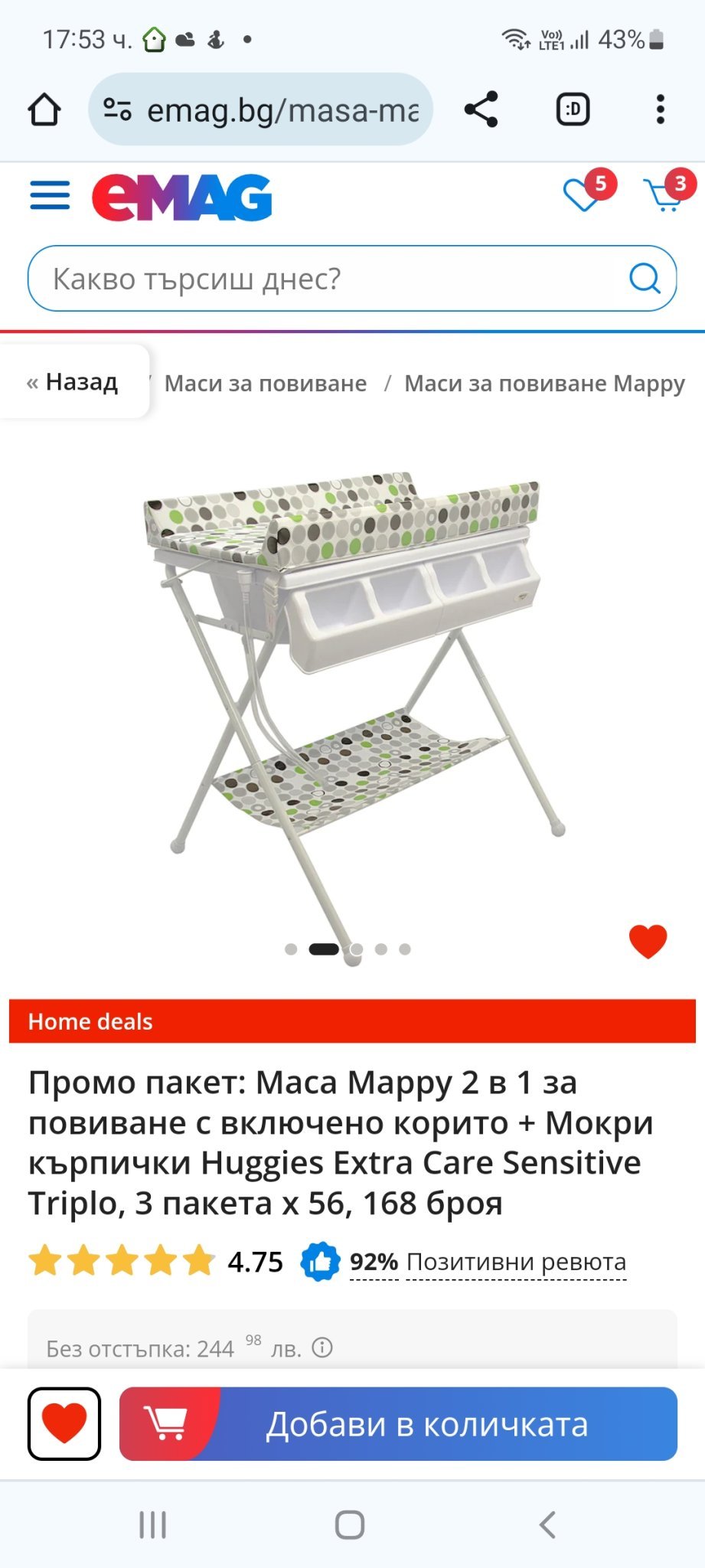Open the browser tab switcher

(573, 109)
